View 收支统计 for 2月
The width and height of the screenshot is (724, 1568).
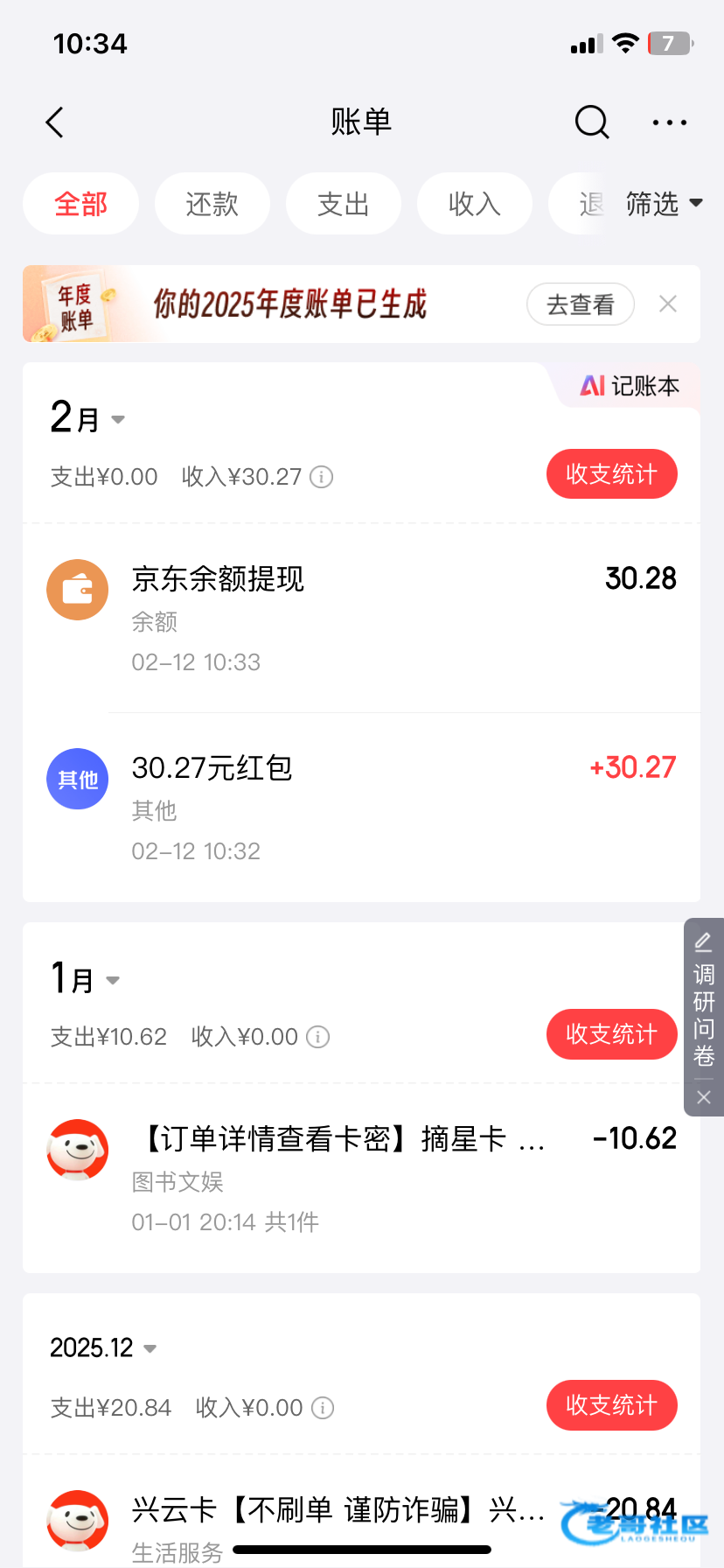[611, 474]
